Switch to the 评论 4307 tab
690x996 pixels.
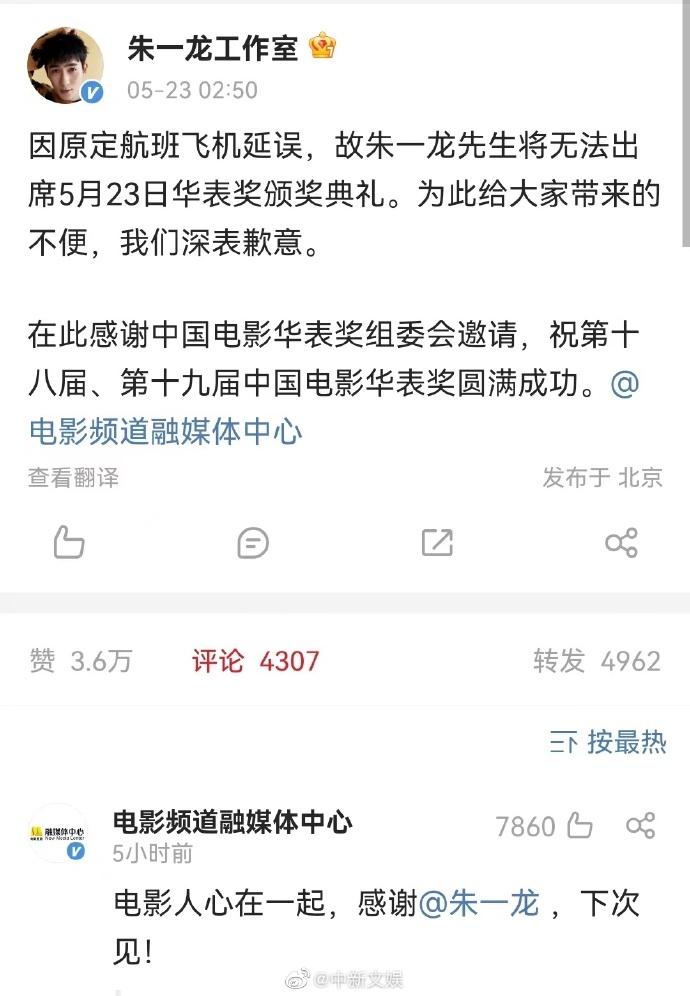click(x=255, y=661)
